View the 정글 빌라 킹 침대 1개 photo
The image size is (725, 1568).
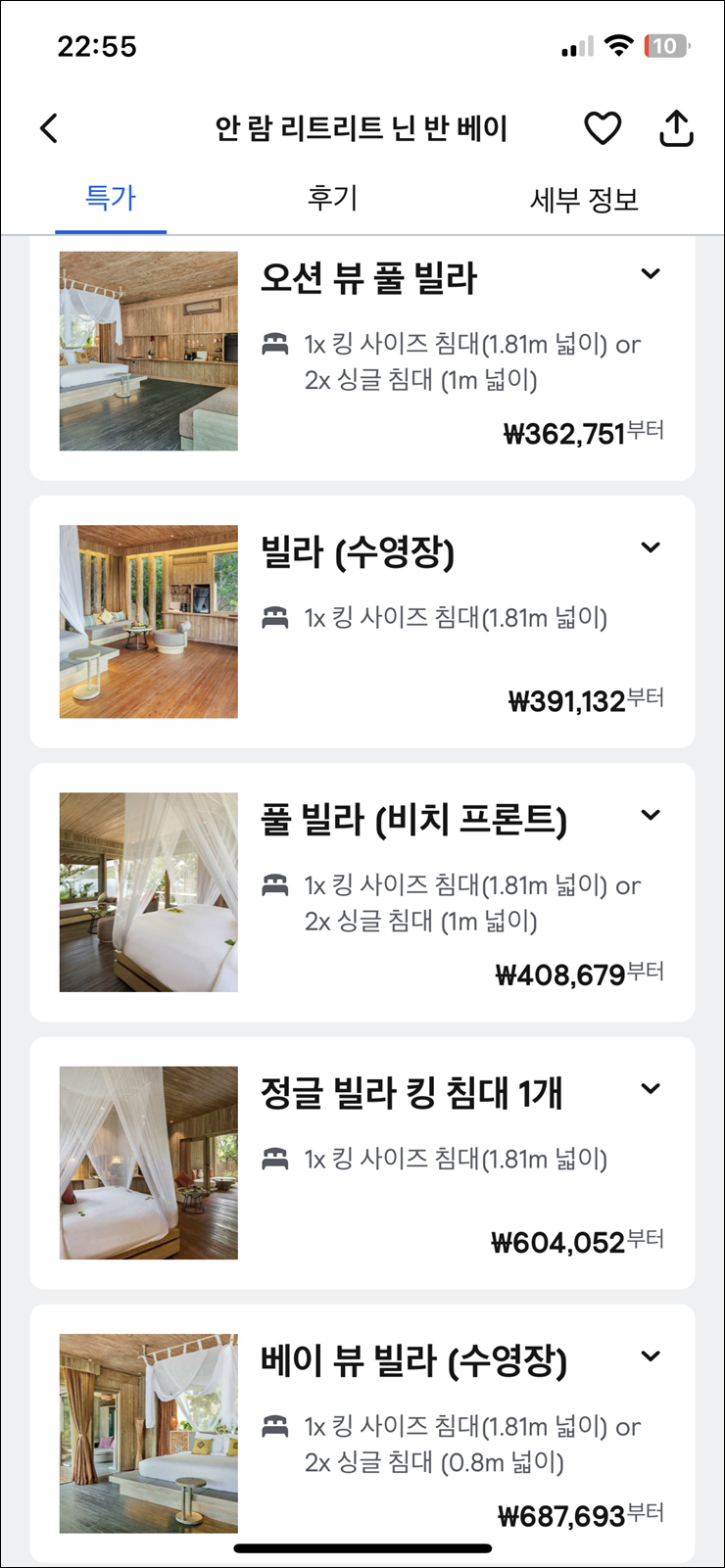pos(148,1163)
